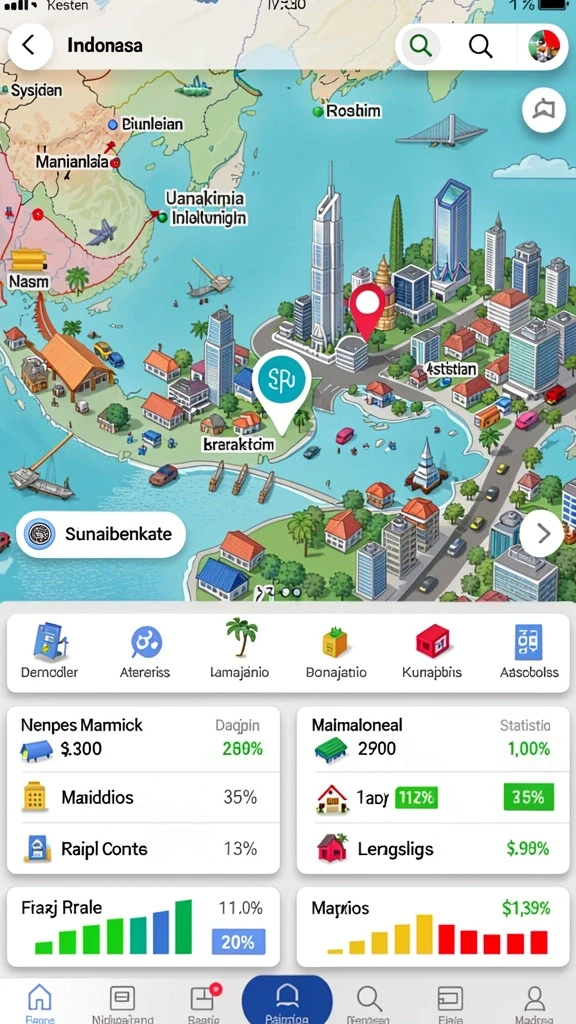Open the Bonajatio category

336,651
